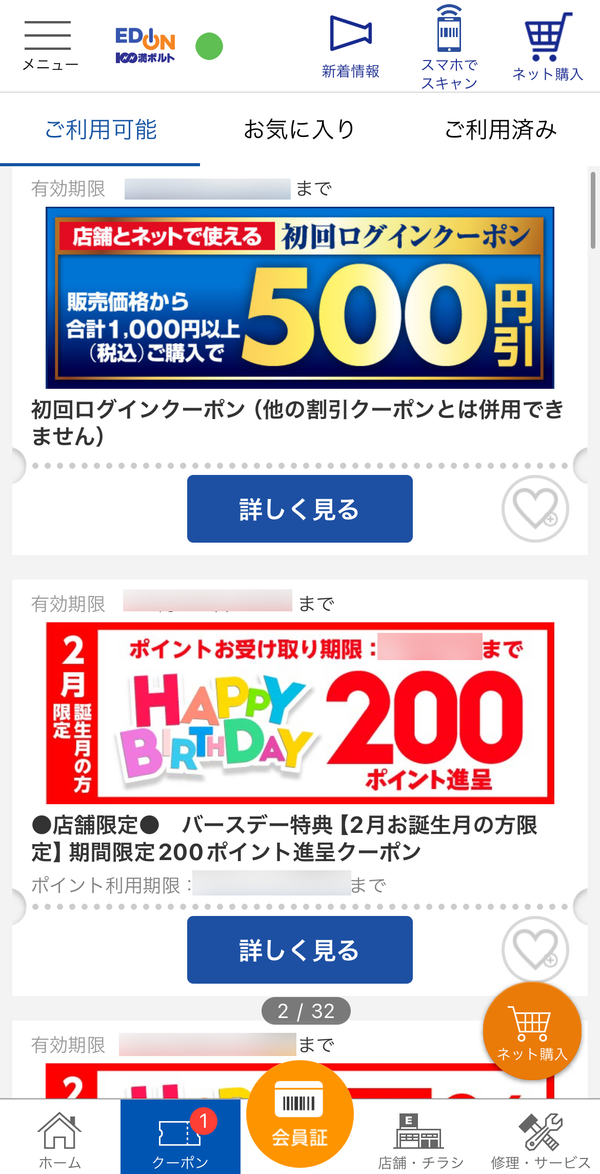Switch to the ご利用済み tab
The height and width of the screenshot is (1174, 600).
pyautogui.click(x=500, y=130)
